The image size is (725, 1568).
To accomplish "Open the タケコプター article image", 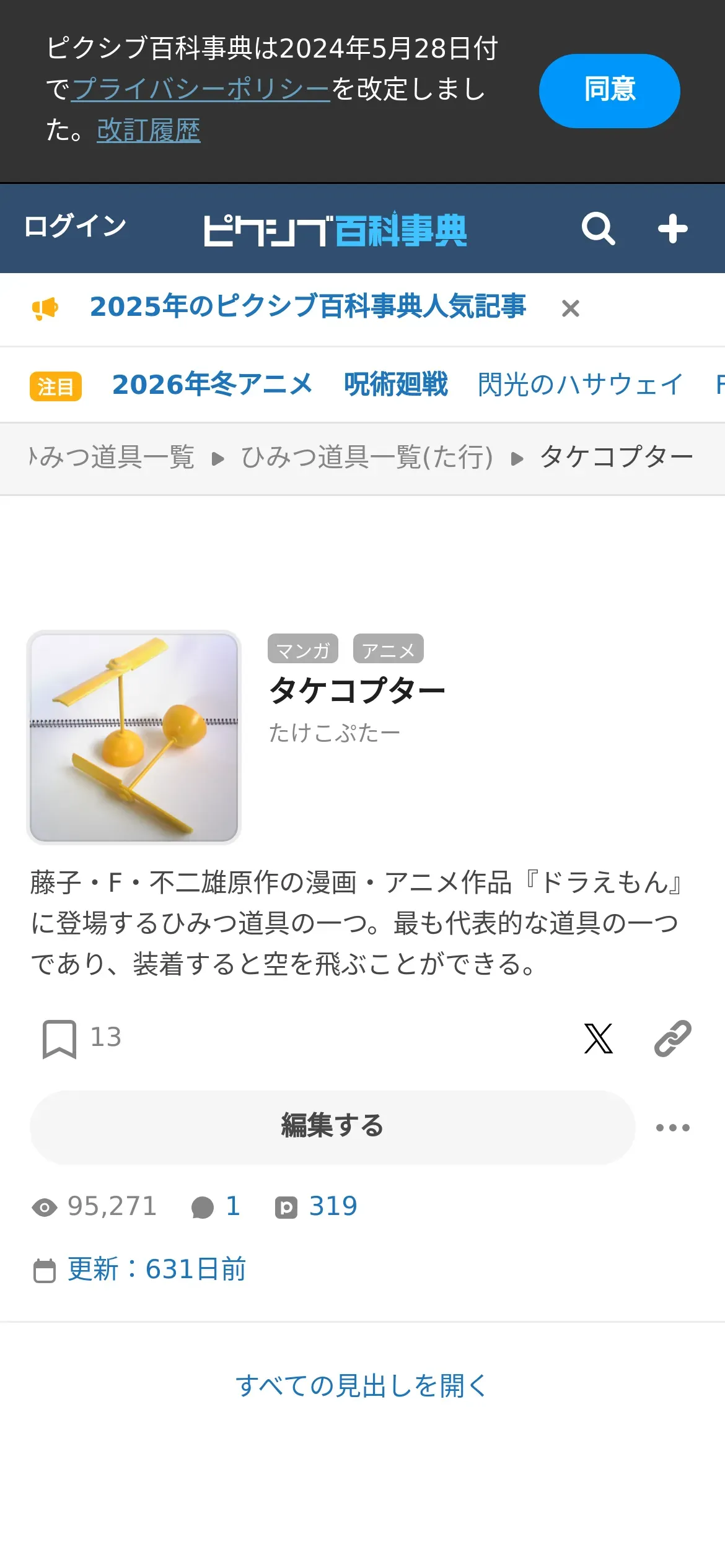I will 134,738.
